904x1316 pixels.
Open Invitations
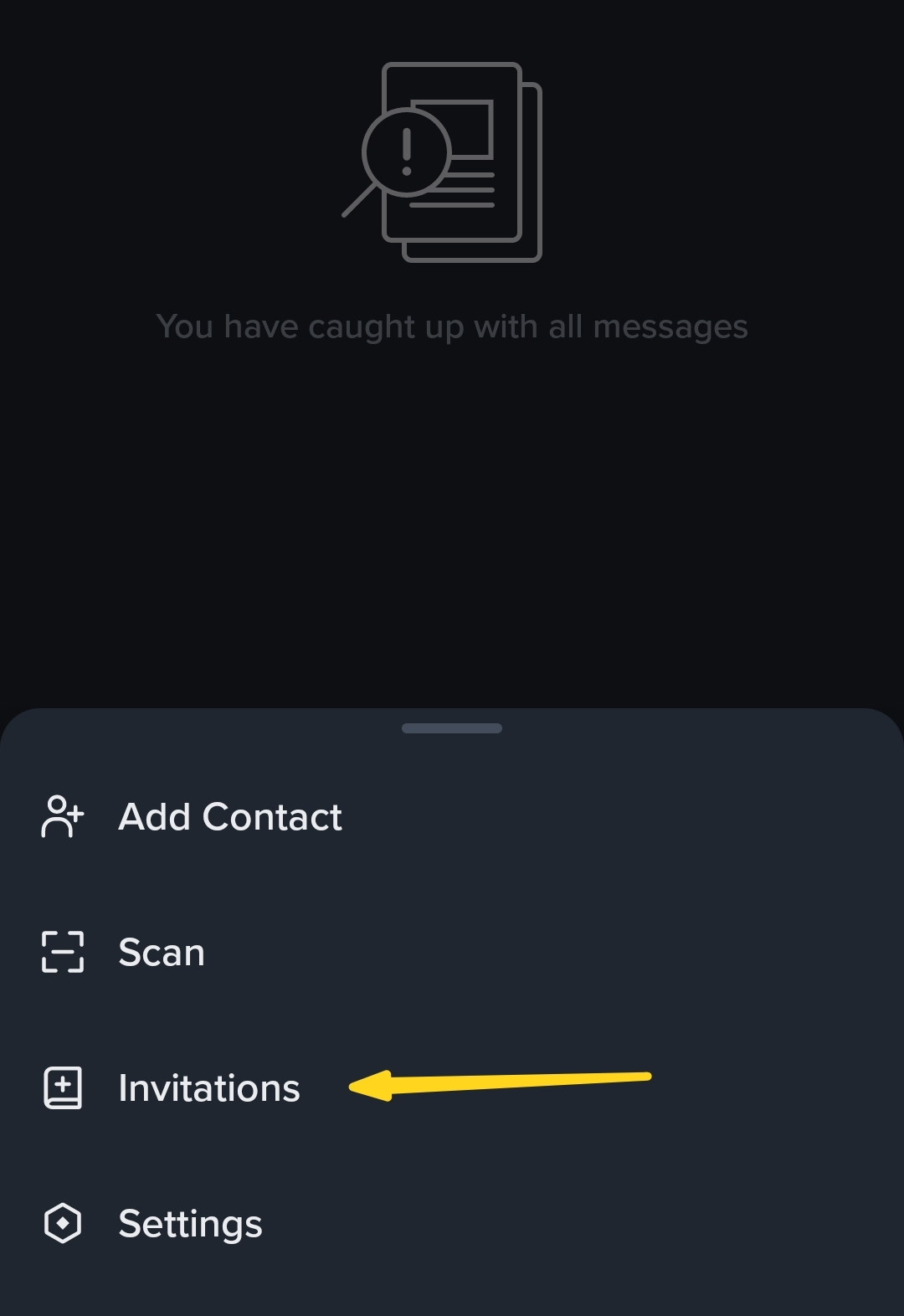(x=208, y=1088)
